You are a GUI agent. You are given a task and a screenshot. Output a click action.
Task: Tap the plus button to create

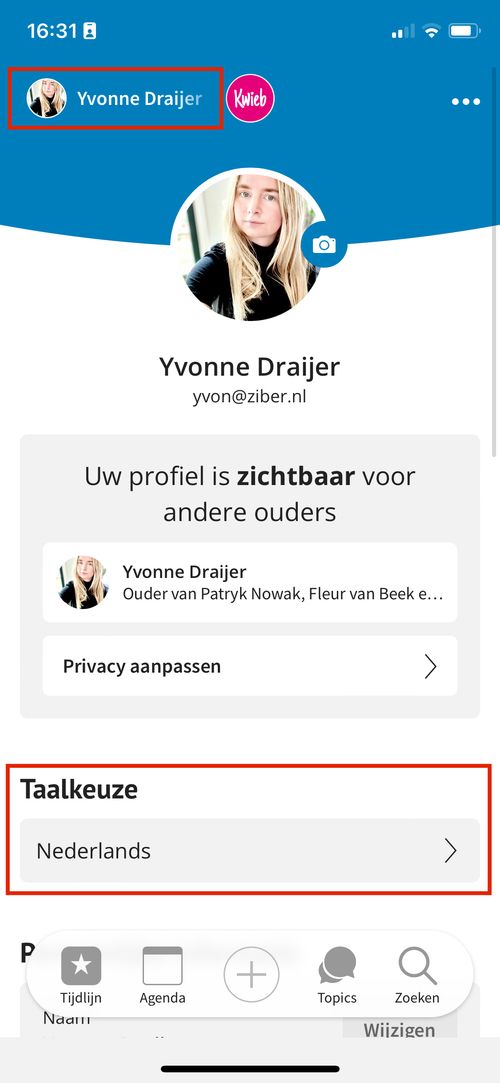251,975
